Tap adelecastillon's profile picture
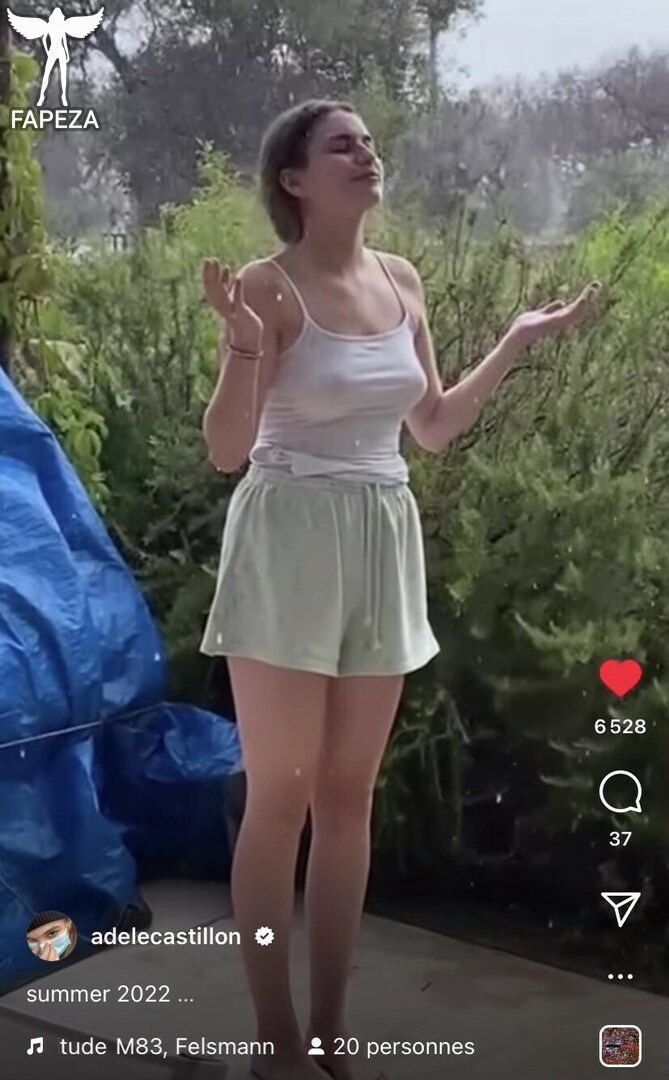The image size is (669, 1080). tap(51, 937)
